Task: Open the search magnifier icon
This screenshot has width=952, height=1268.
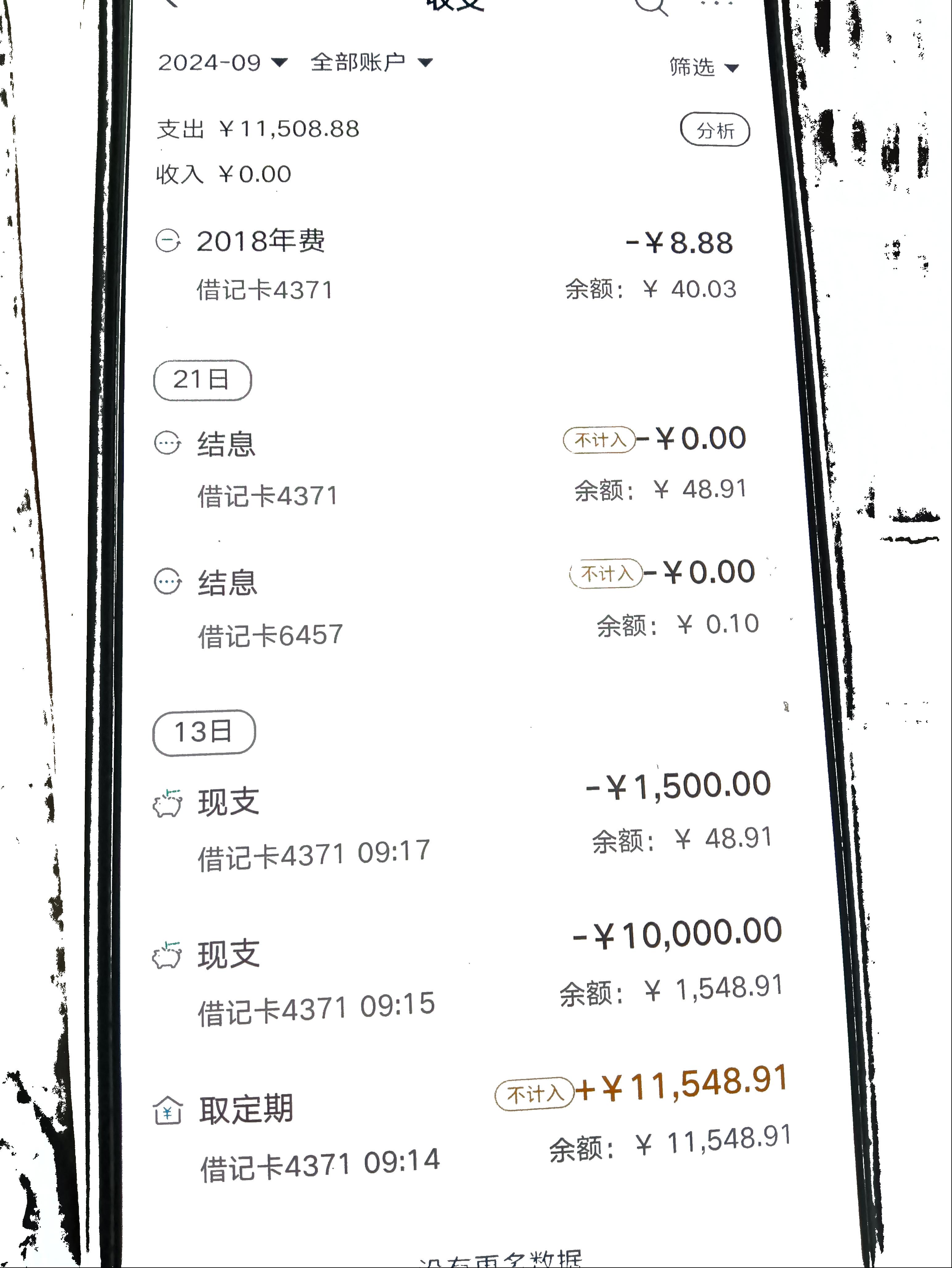Action: [651, 6]
